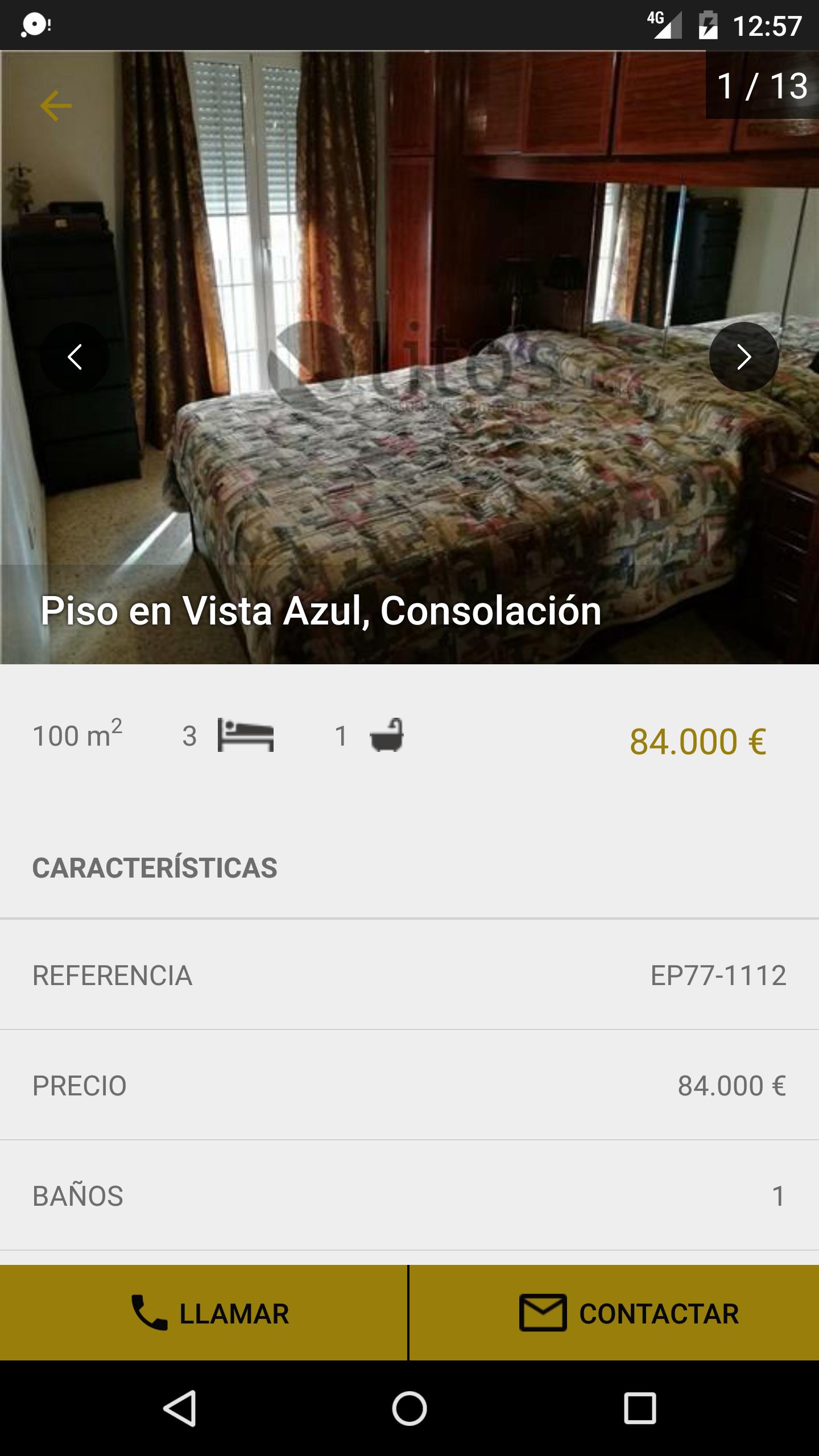Show the next property photo
Viewport: 819px width, 1456px height.
point(743,357)
